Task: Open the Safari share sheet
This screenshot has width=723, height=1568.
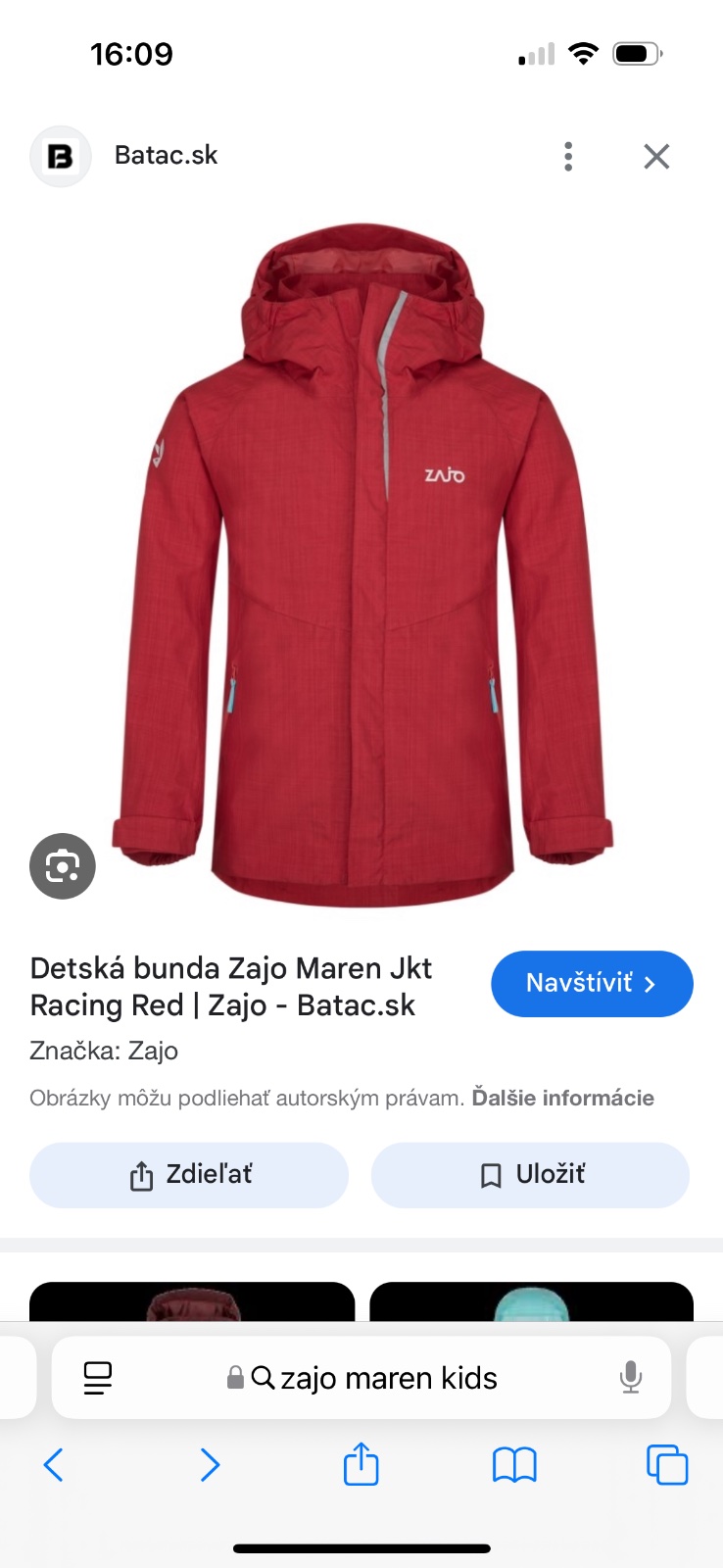Action: pyautogui.click(x=361, y=1465)
